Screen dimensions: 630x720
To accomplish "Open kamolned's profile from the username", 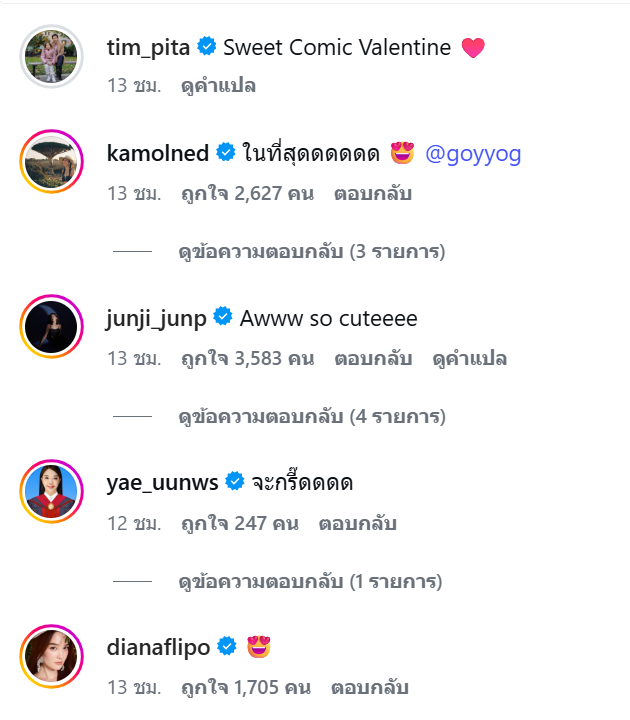I will tap(157, 153).
